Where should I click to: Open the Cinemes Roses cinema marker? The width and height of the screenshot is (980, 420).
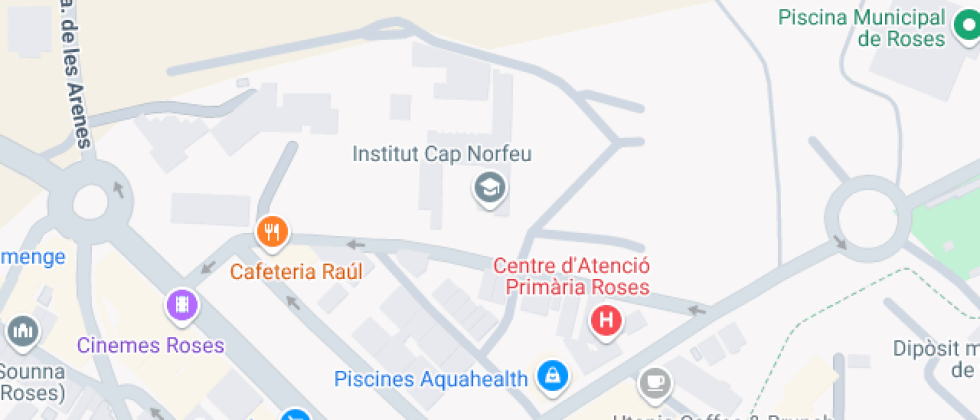click(x=181, y=304)
